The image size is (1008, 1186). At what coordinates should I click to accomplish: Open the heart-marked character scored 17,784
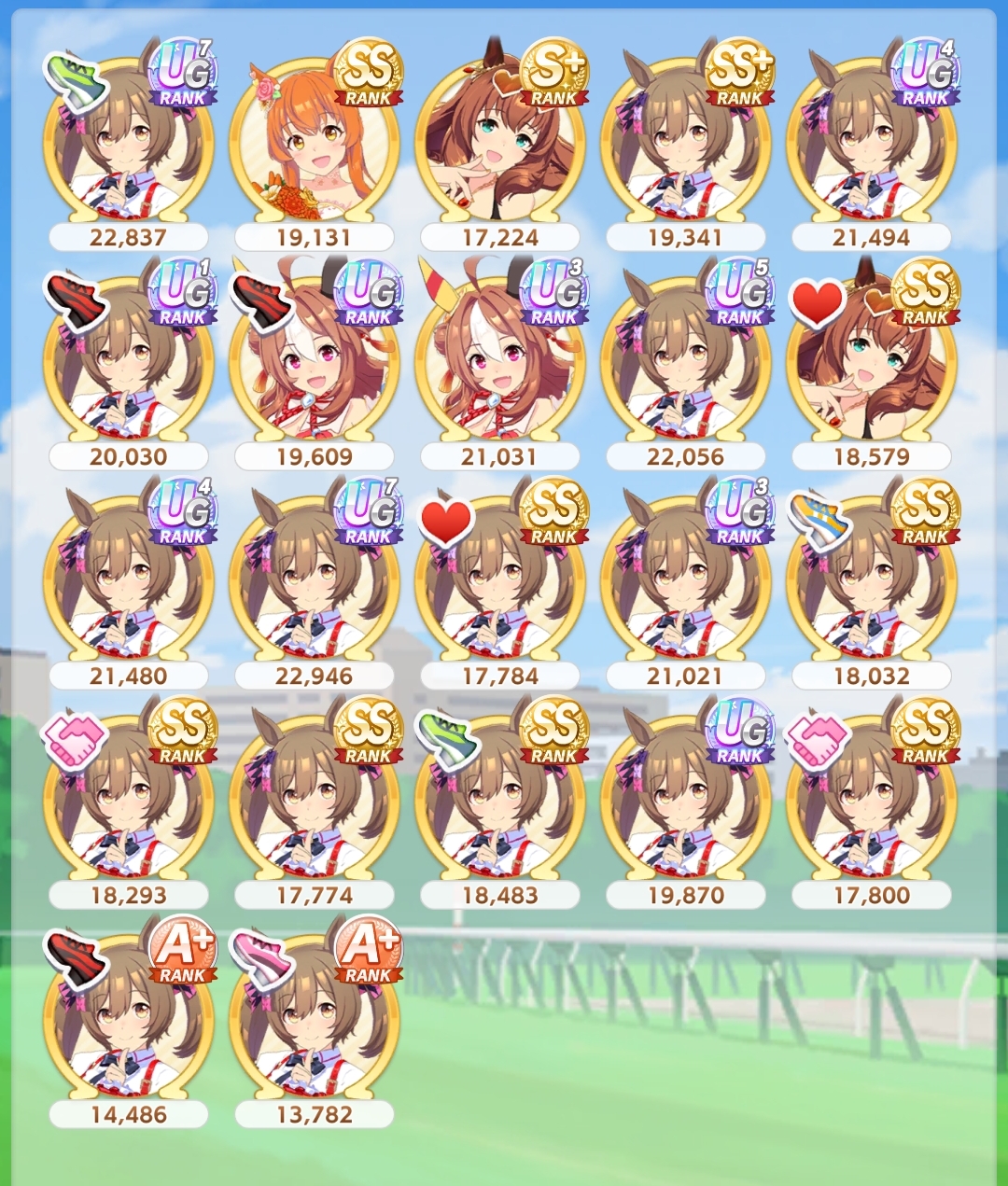pyautogui.click(x=499, y=583)
